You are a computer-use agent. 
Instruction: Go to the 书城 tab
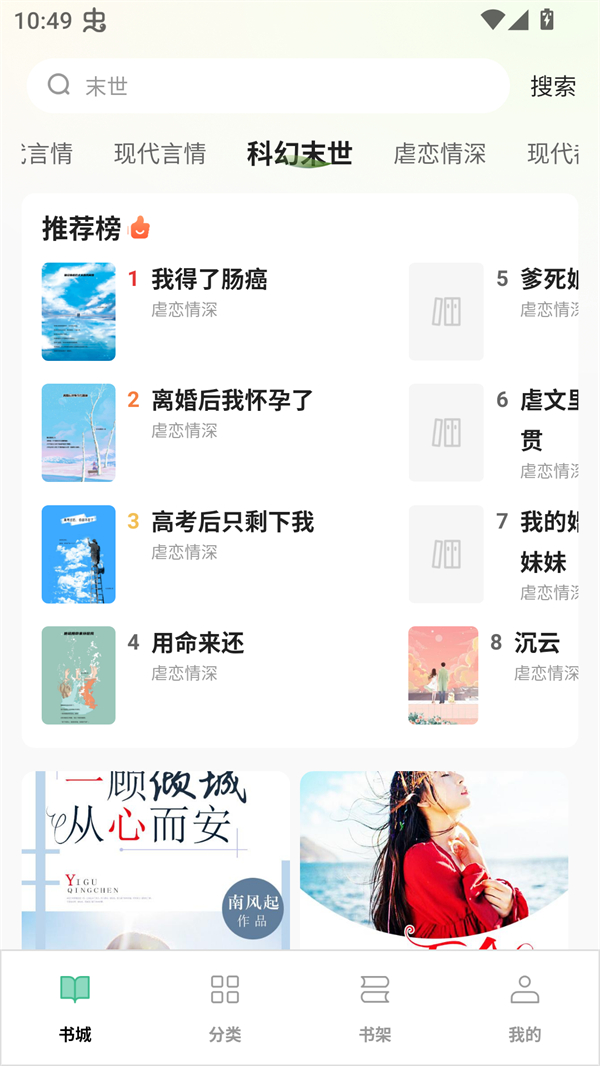75,1008
